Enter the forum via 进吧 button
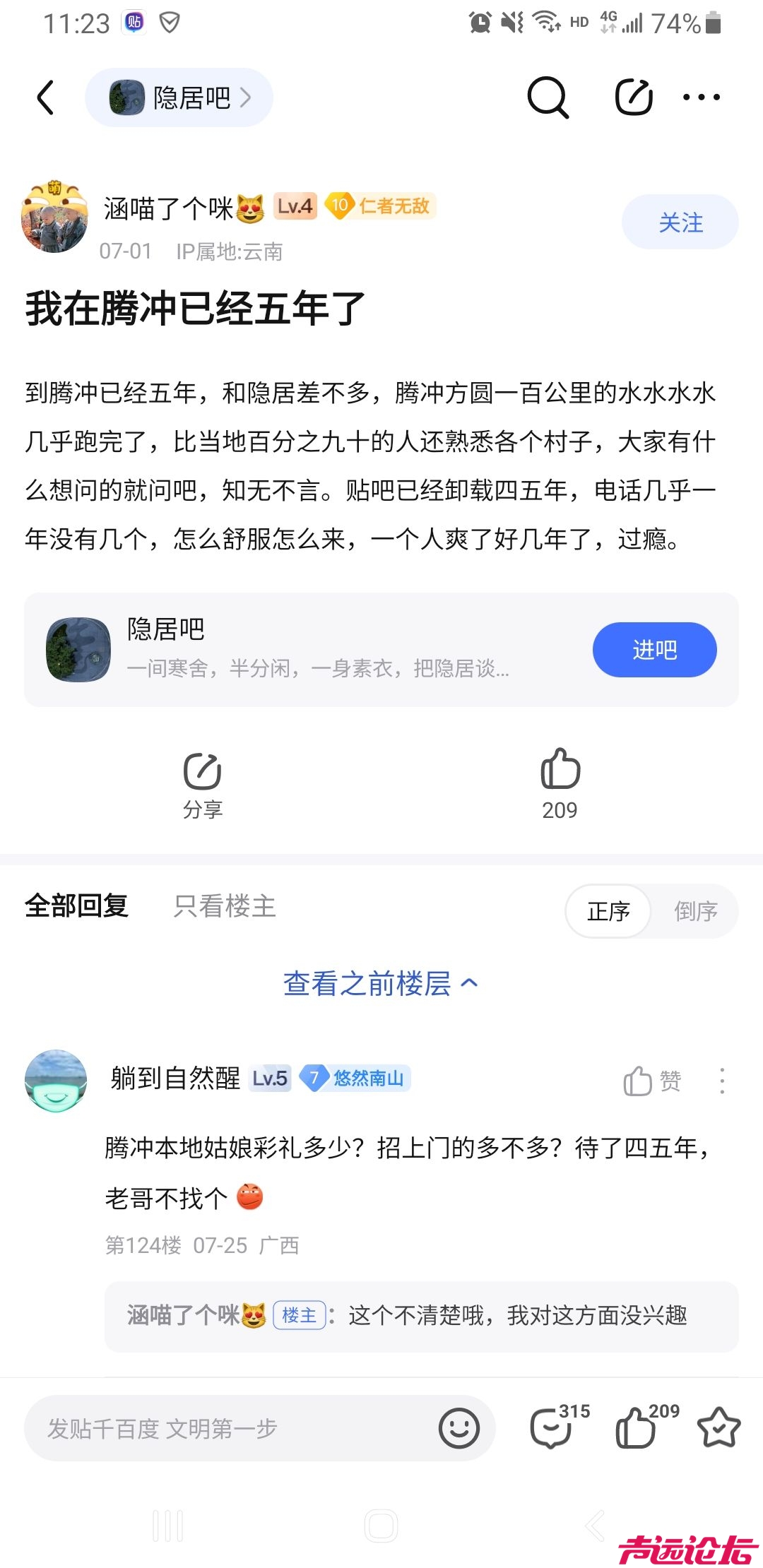Viewport: 763px width, 1568px height. (654, 650)
